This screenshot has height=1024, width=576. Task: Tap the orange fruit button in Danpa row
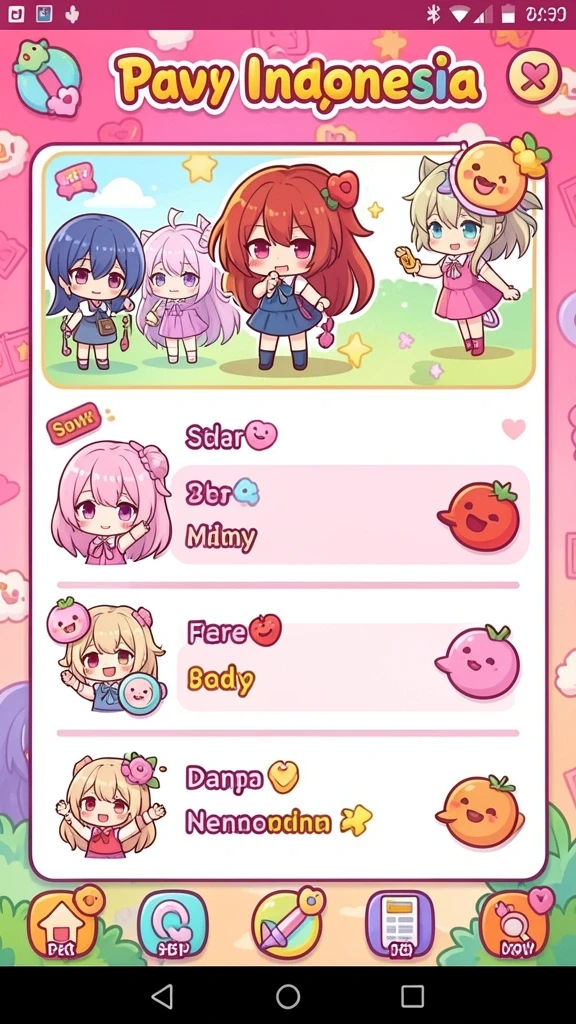point(480,810)
